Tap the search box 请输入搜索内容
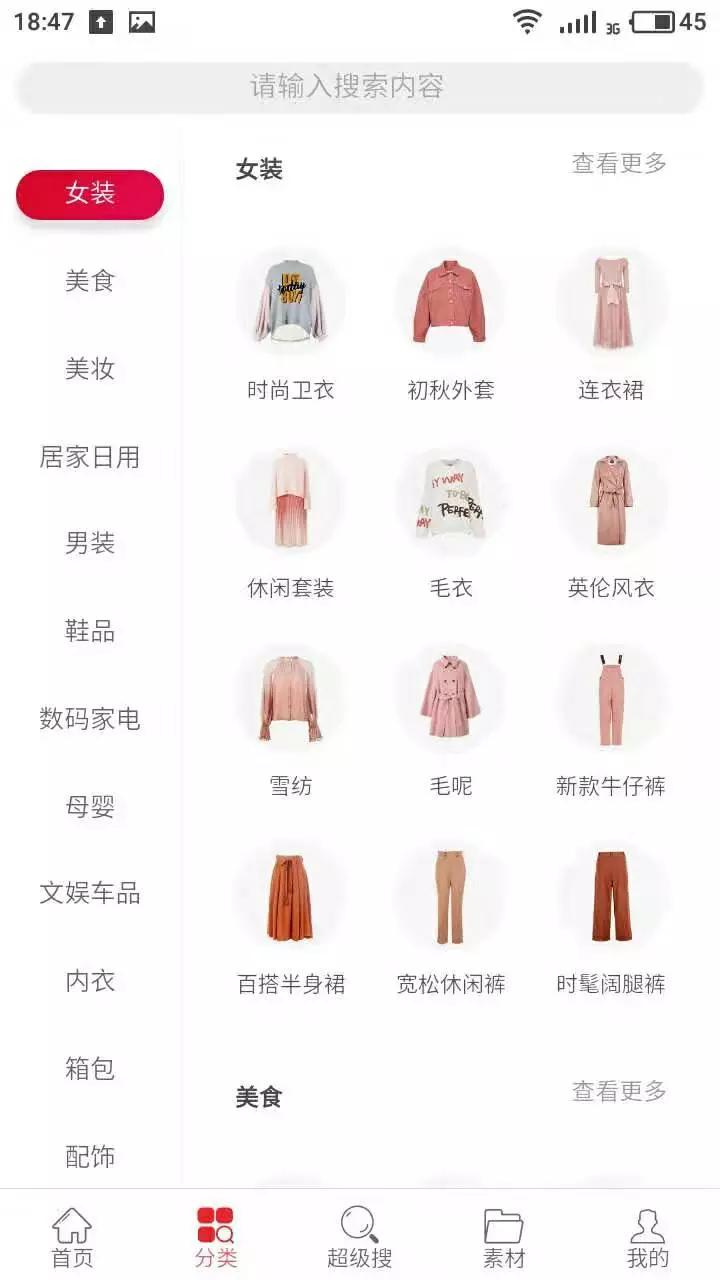Viewport: 720px width, 1280px height. tap(360, 87)
